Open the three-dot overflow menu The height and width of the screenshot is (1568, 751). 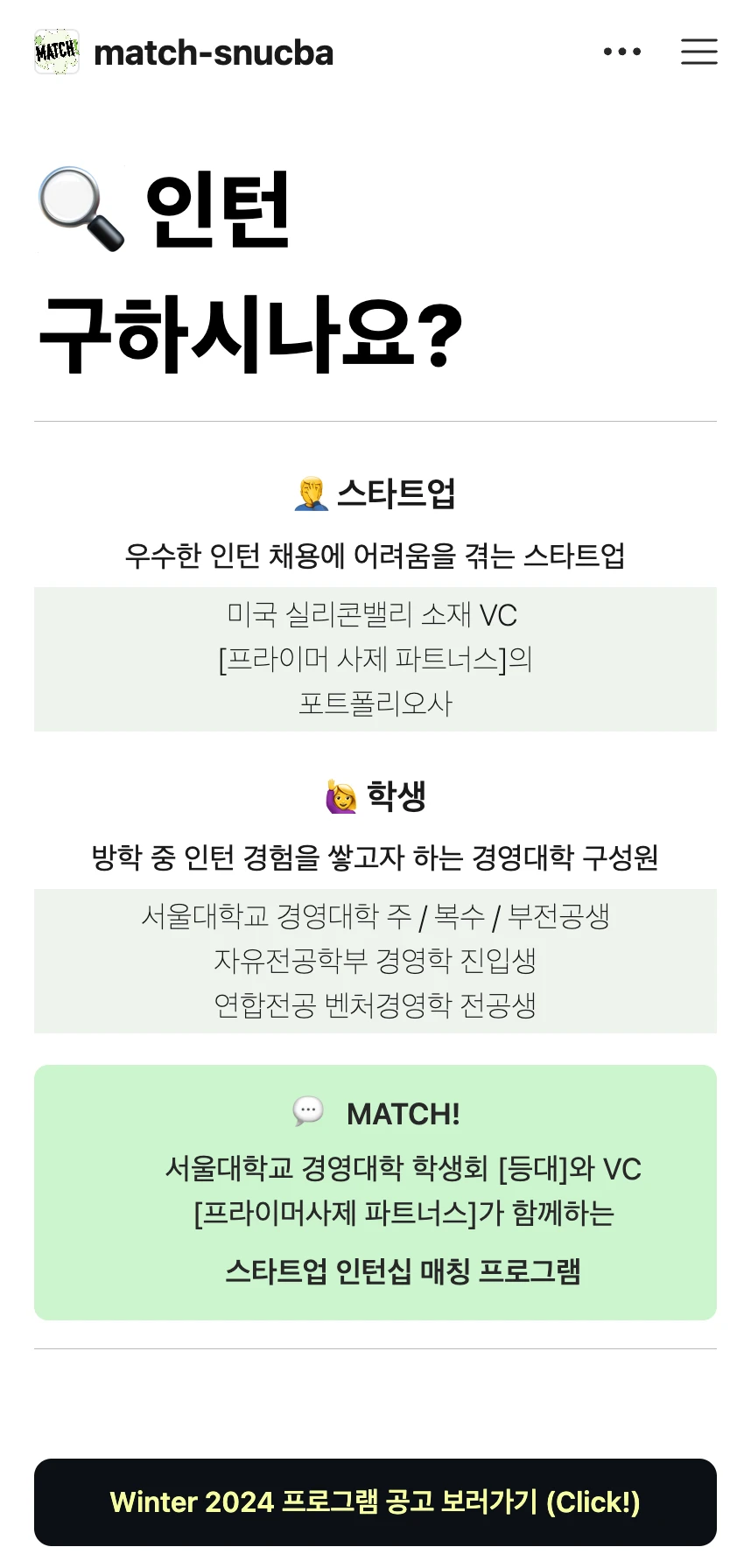point(622,52)
